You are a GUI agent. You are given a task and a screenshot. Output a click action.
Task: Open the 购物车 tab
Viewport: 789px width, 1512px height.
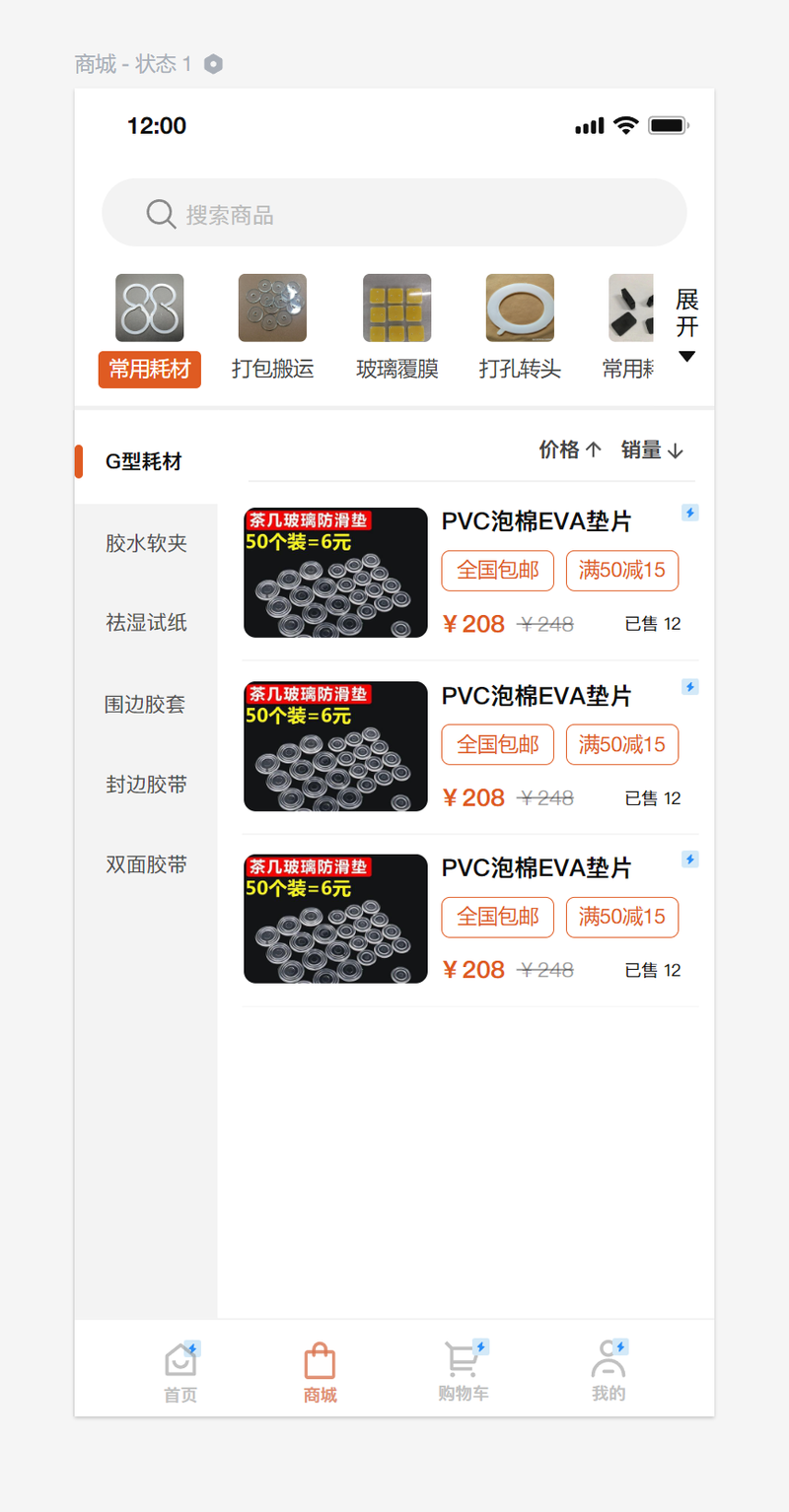pos(463,1372)
